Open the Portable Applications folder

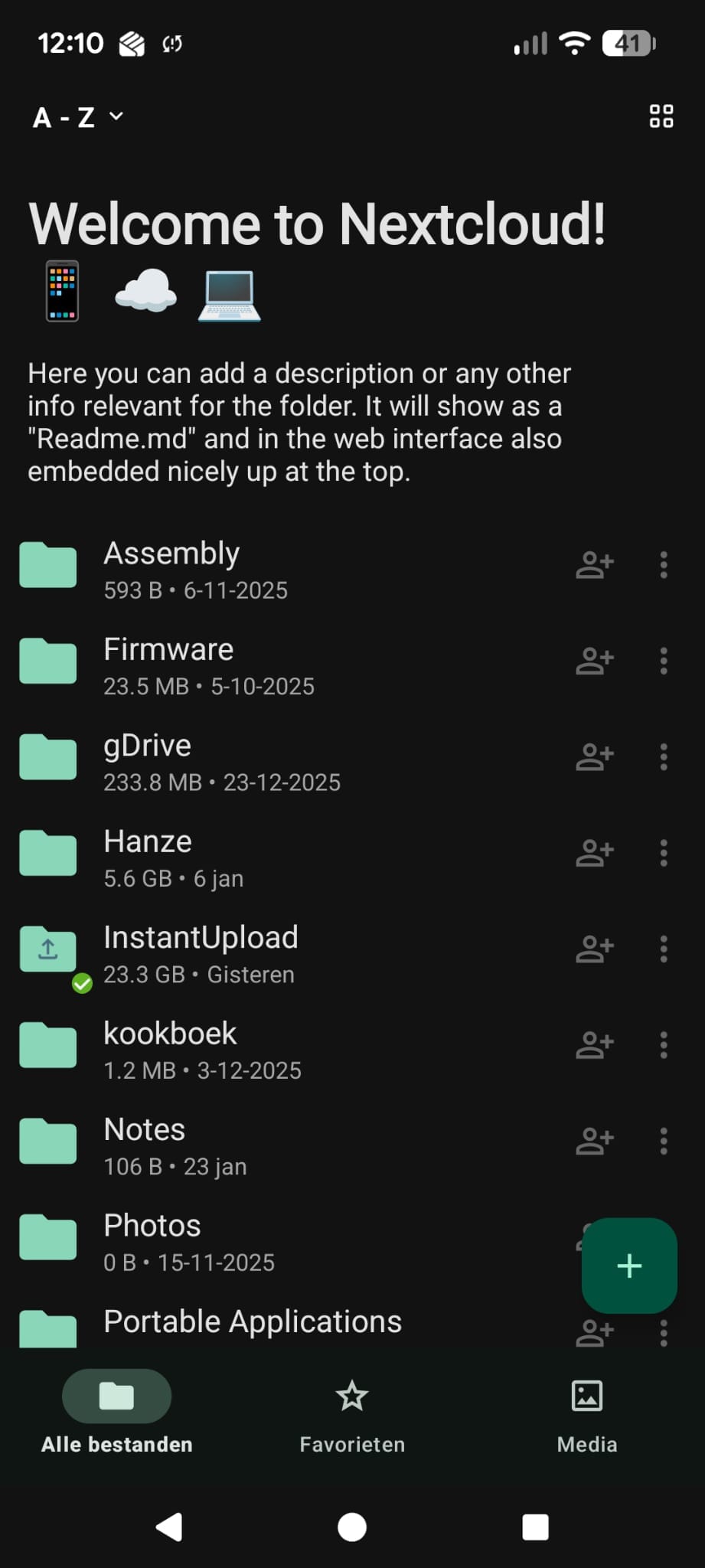tap(253, 1322)
